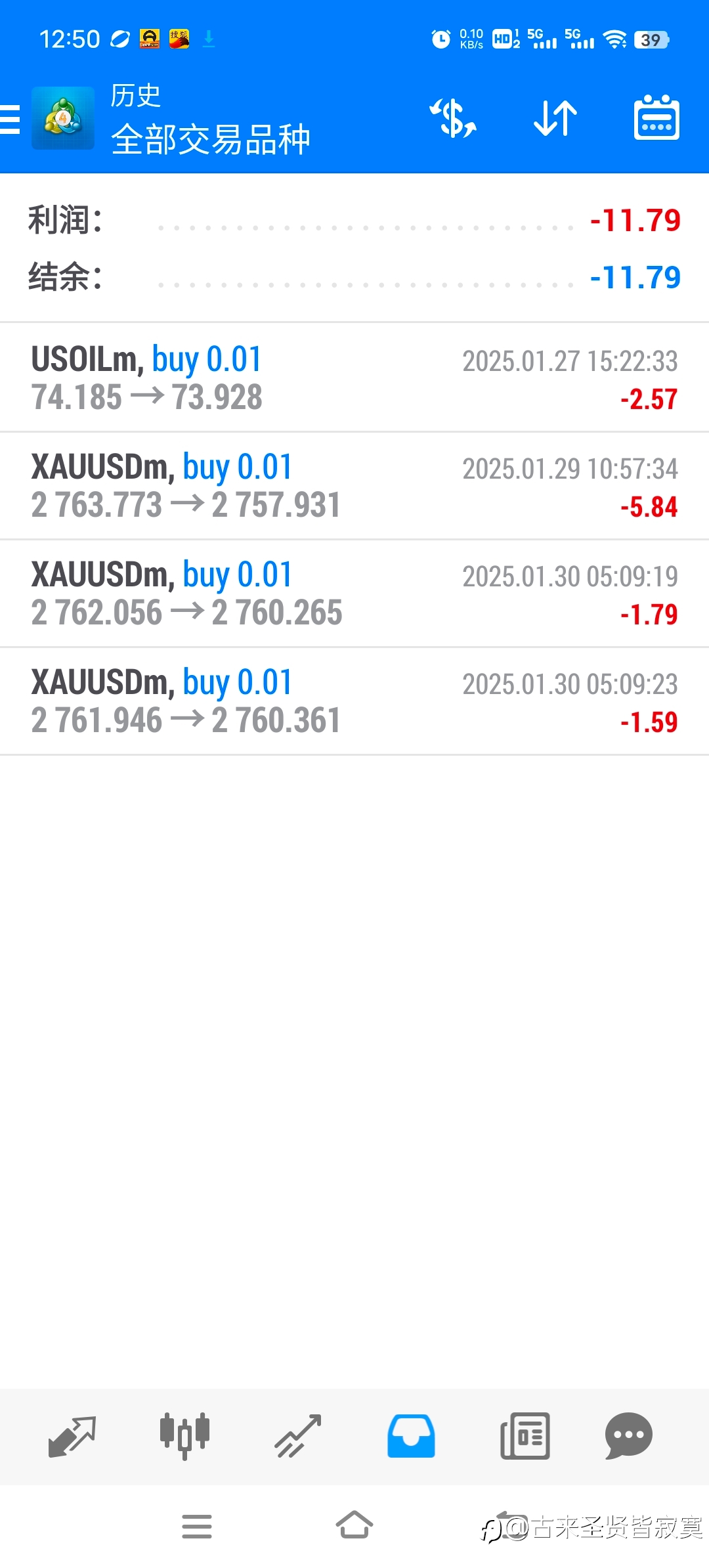The height and width of the screenshot is (1568, 709).
Task: Switch to the Quotes tab
Action: pos(72,1436)
